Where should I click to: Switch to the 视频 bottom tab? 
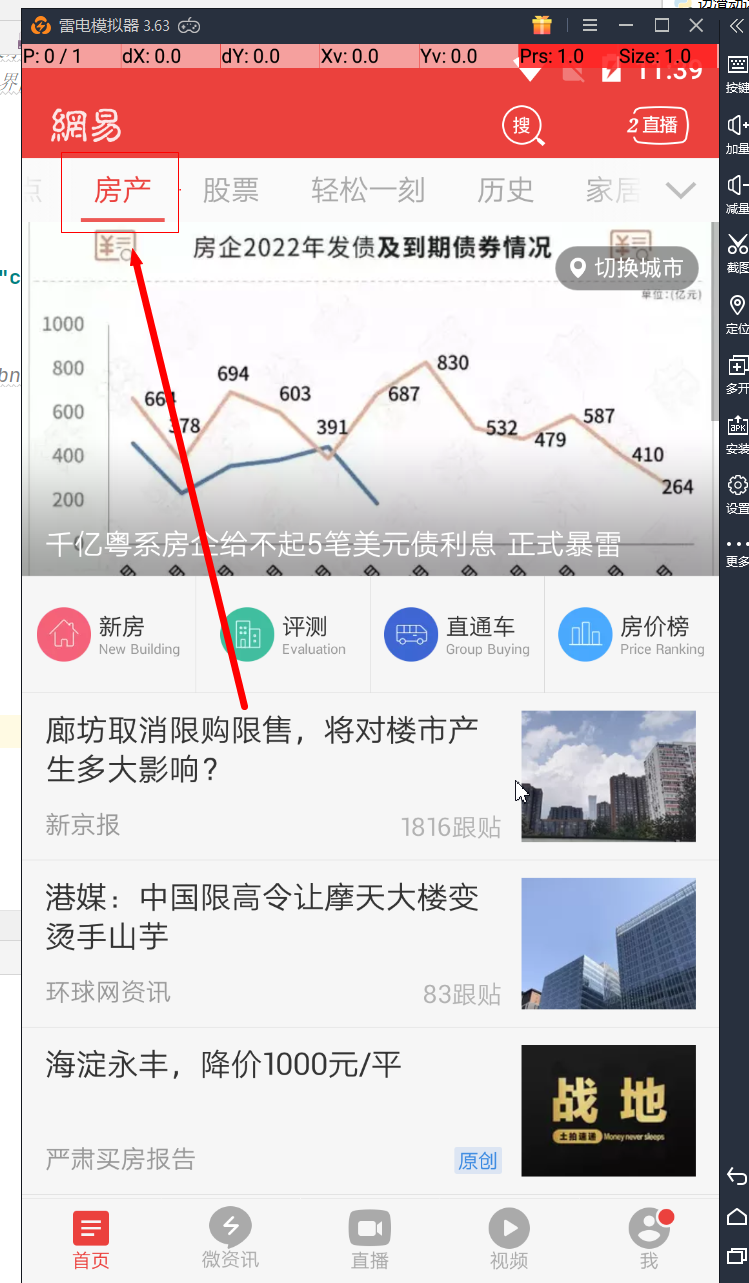point(509,1238)
